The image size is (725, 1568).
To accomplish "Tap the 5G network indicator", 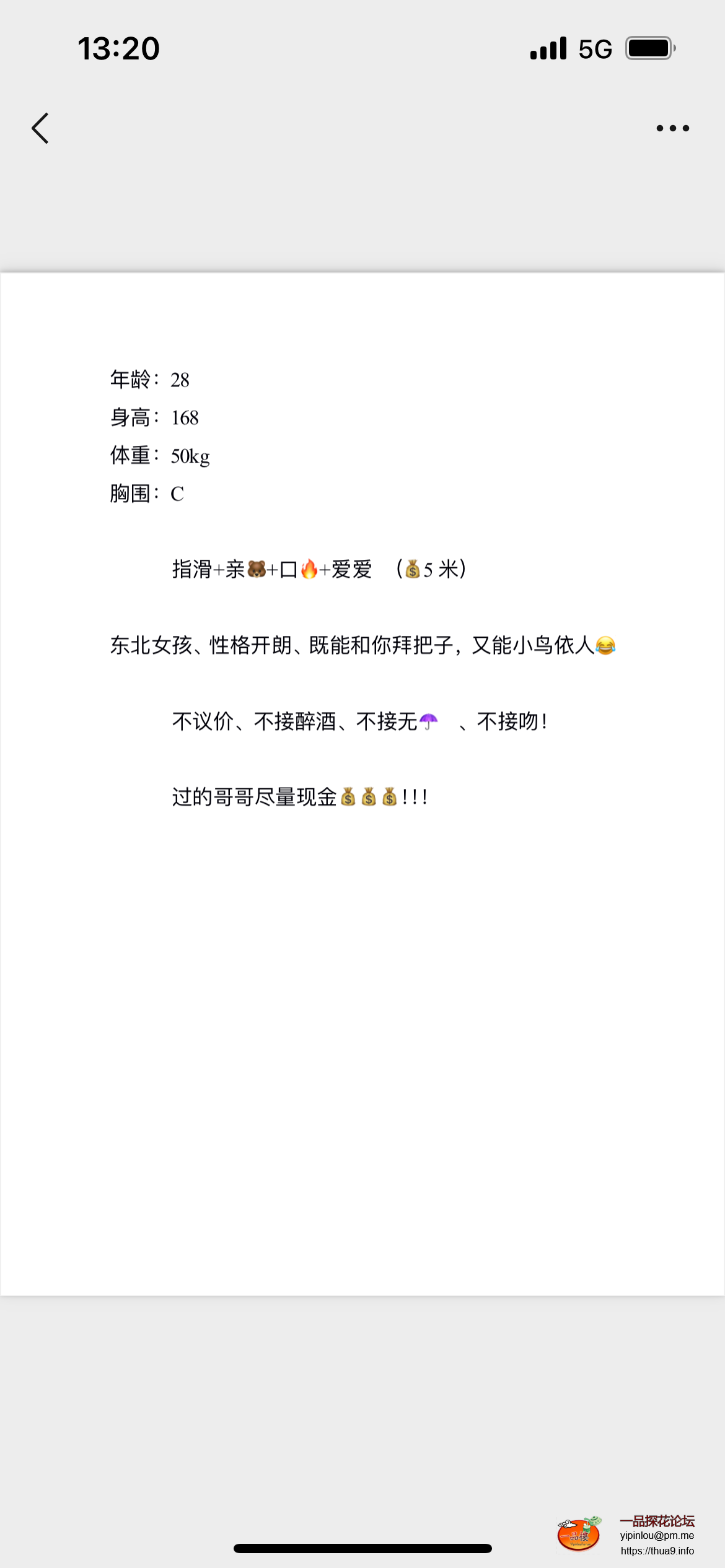I will [594, 48].
